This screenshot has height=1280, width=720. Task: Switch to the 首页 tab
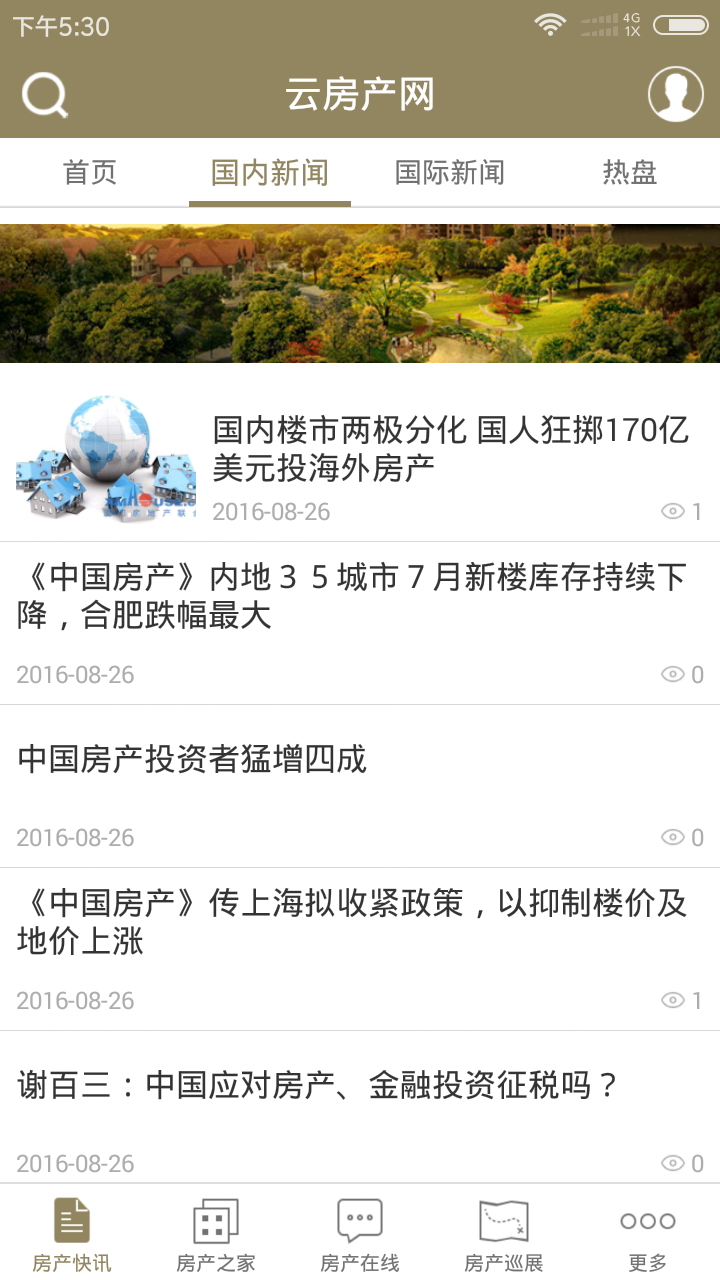point(90,173)
